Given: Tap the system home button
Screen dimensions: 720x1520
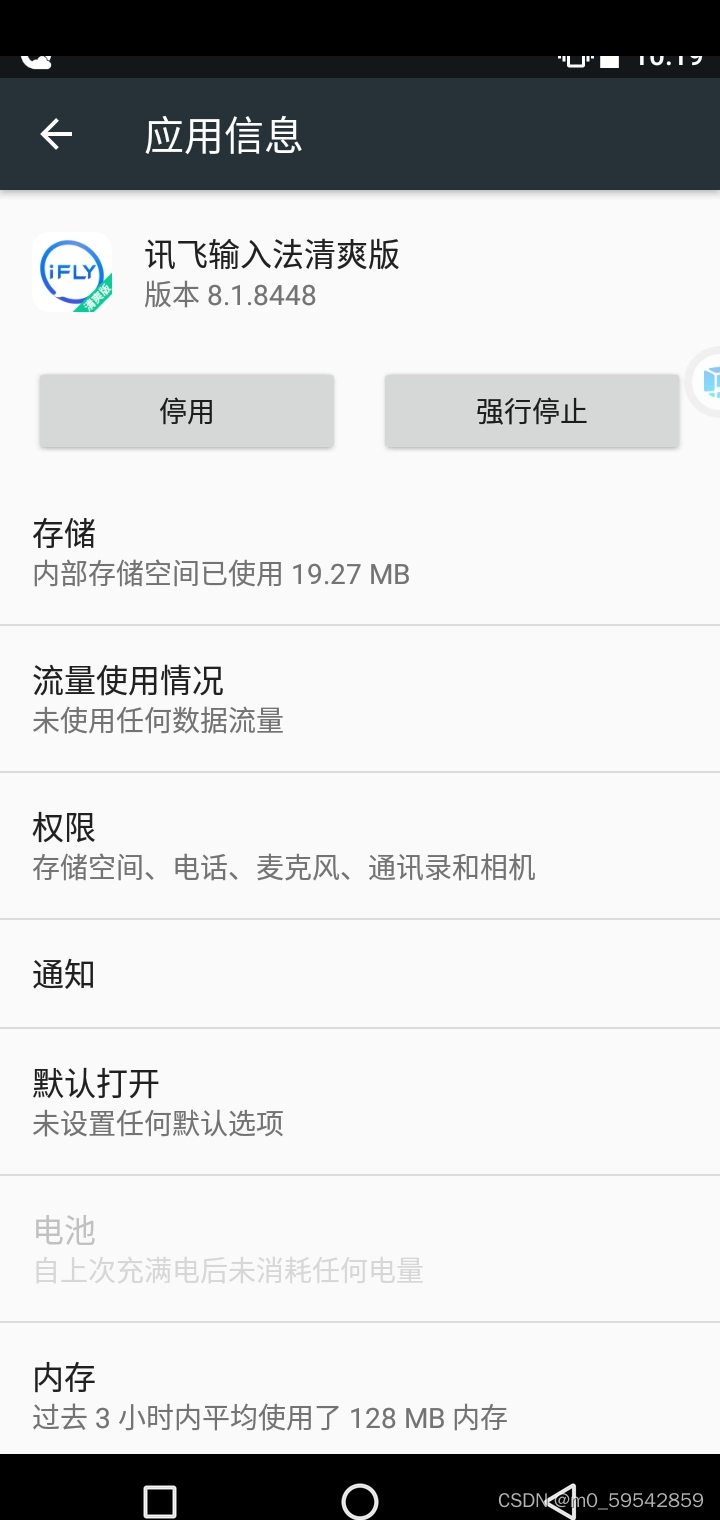Looking at the screenshot, I should coord(360,1500).
